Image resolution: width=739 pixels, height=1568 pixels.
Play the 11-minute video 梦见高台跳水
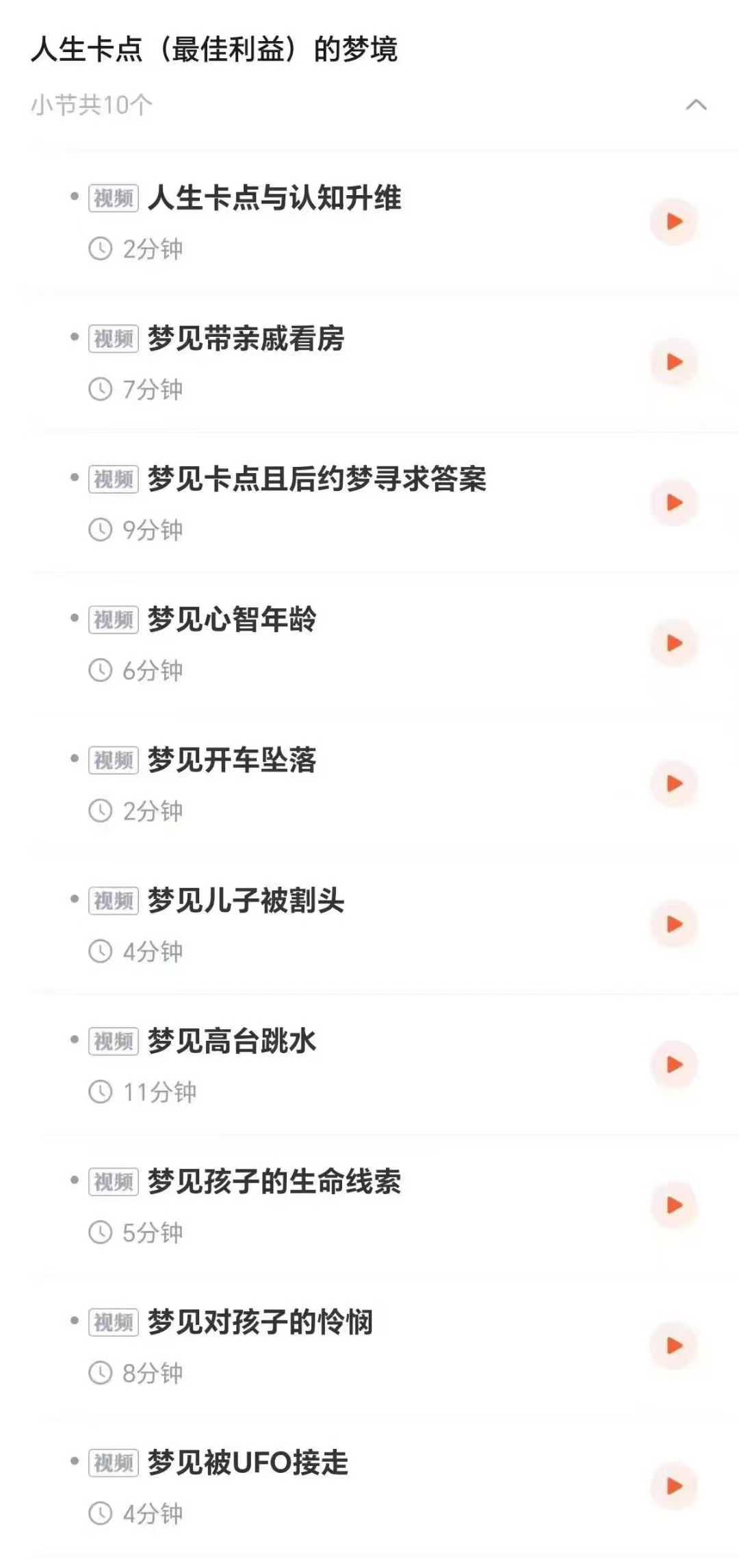674,1065
